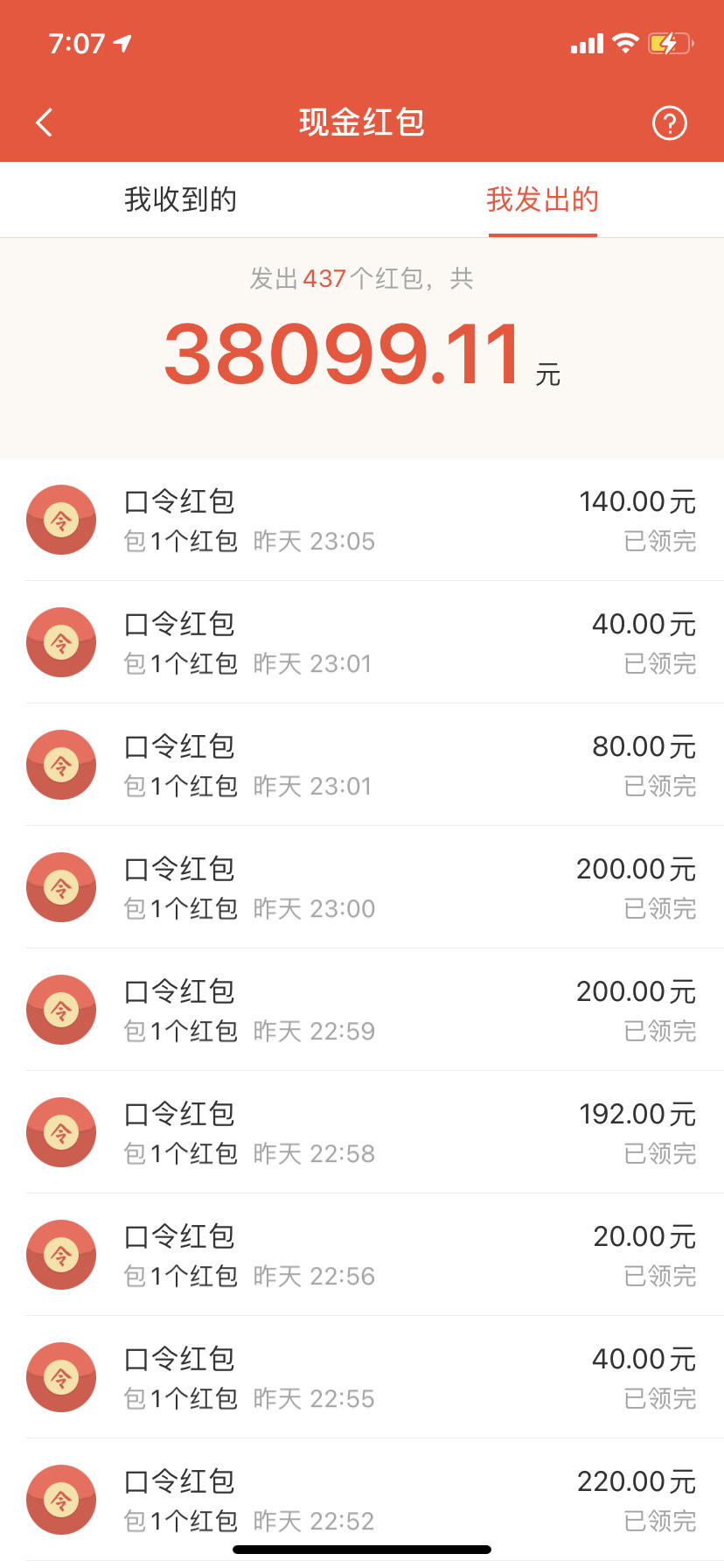
Task: View the 192.00元 red packet details
Action: [362, 1132]
